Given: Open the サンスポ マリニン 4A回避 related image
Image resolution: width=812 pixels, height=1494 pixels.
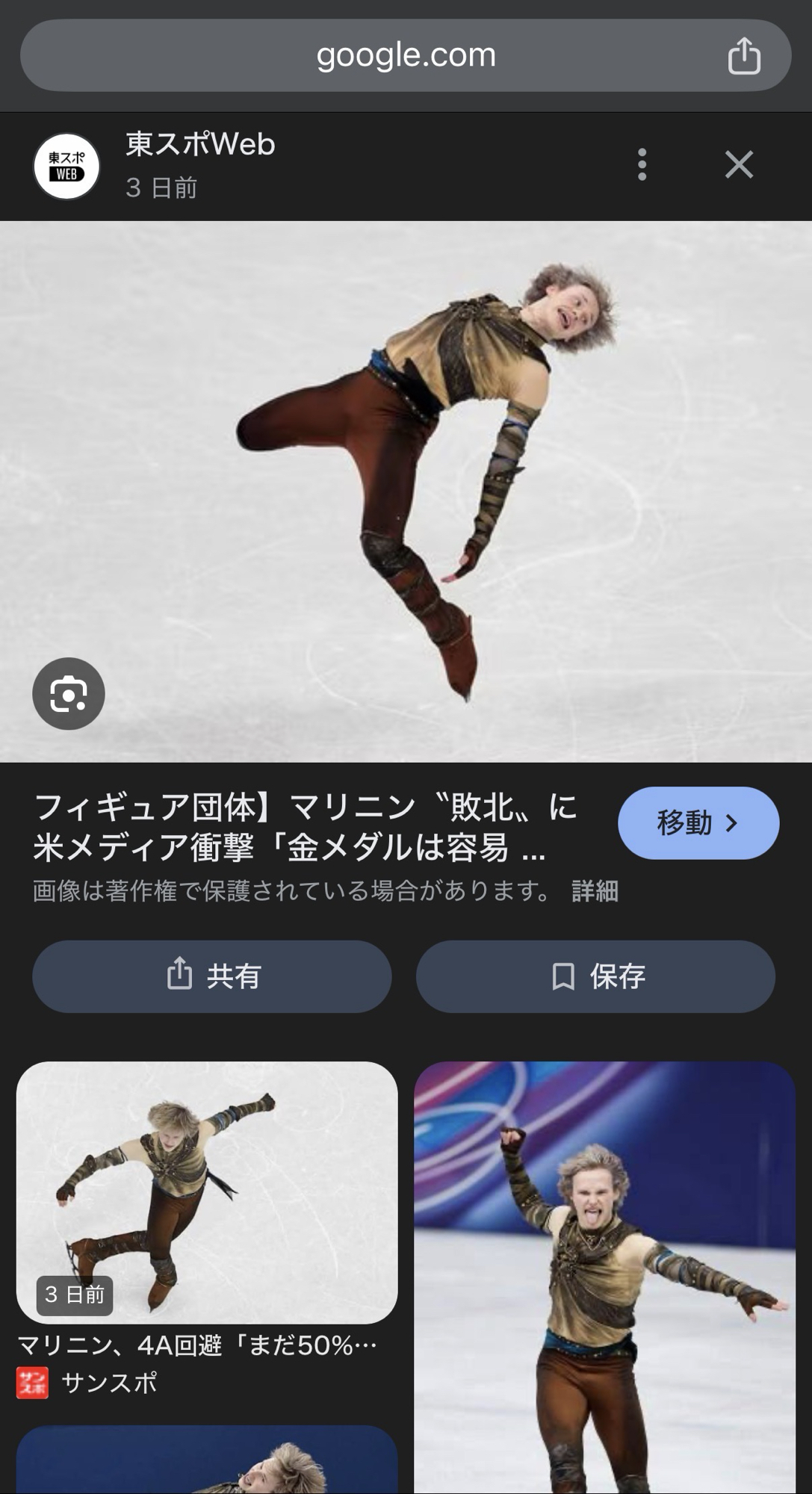Looking at the screenshot, I should [x=206, y=1192].
